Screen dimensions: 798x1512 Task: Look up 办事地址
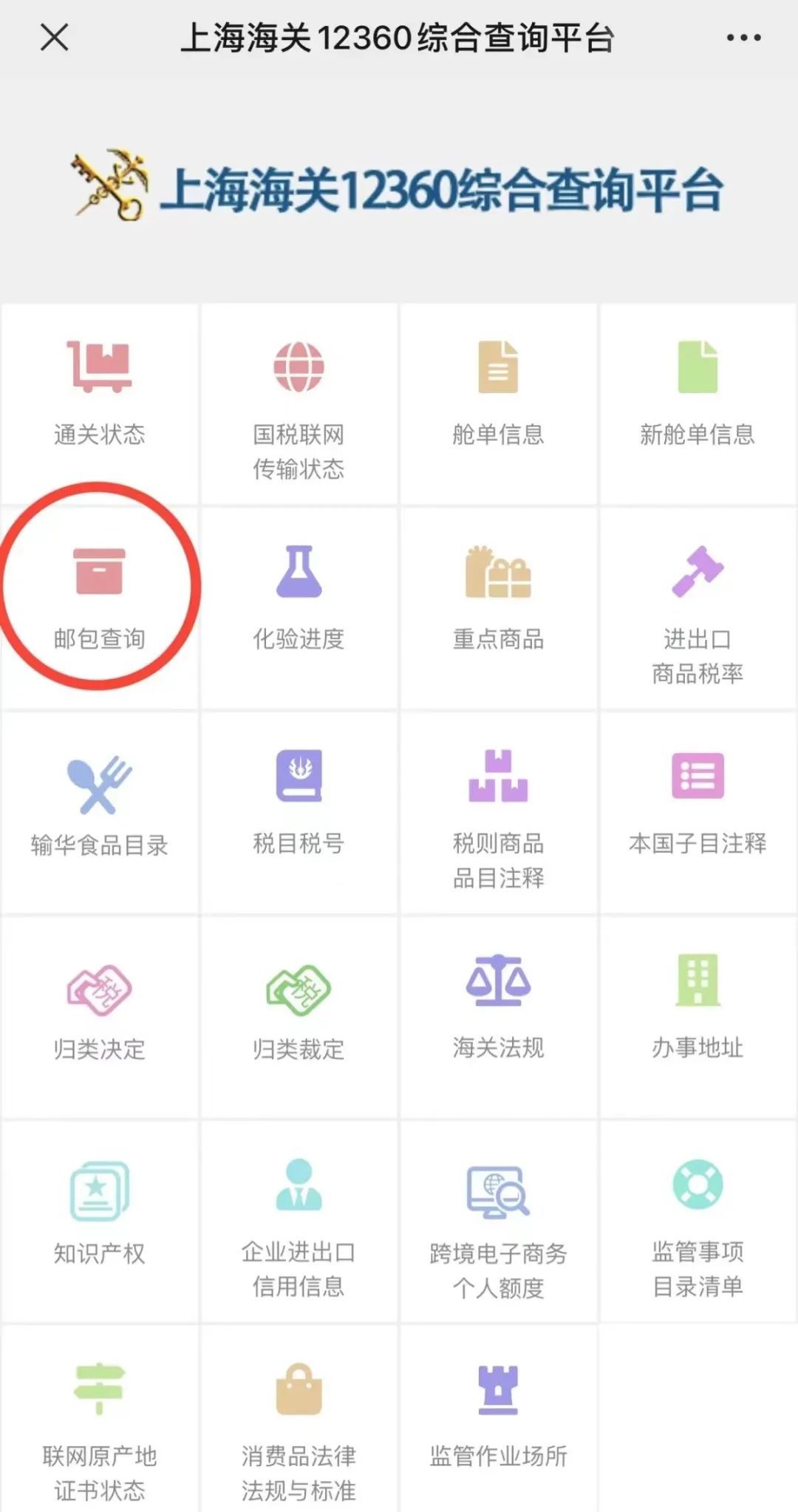[x=698, y=1016]
